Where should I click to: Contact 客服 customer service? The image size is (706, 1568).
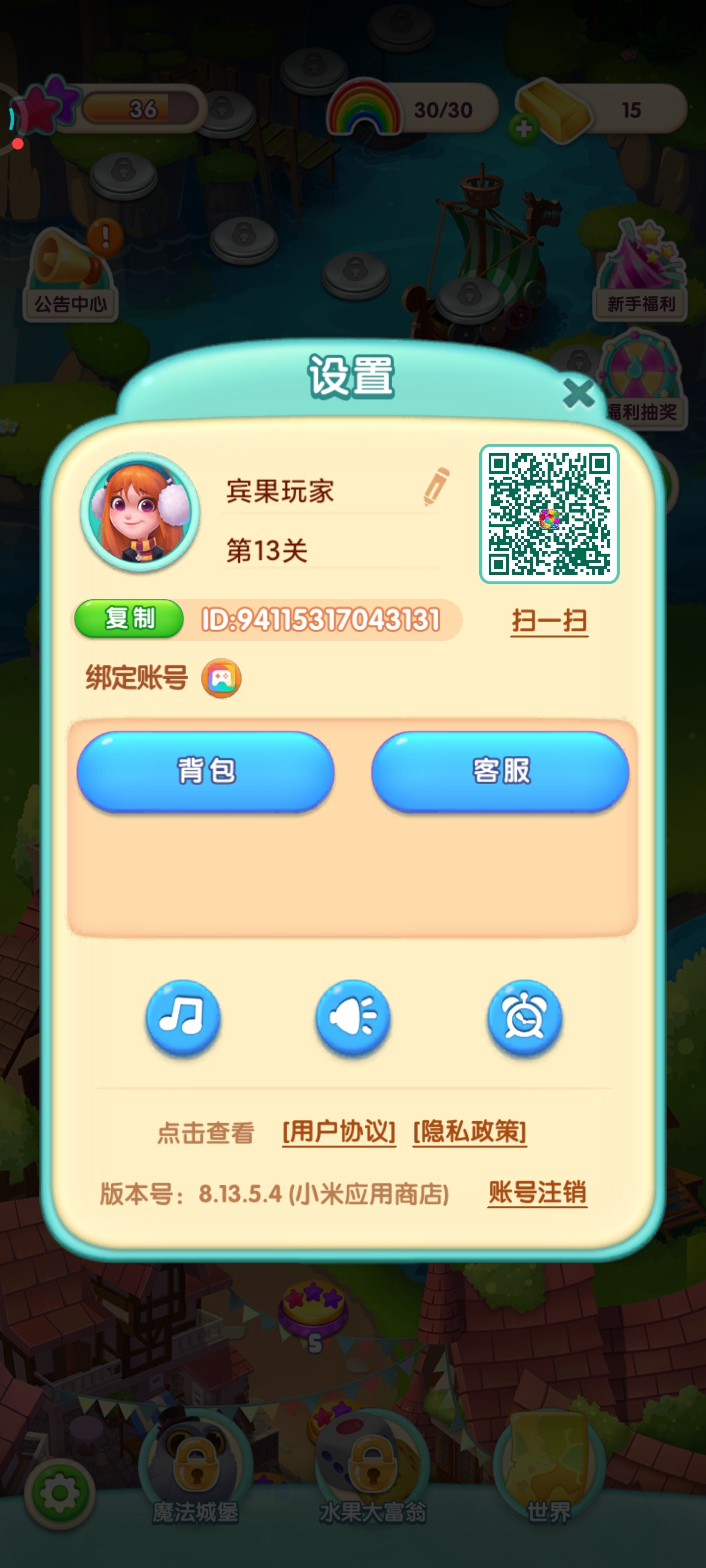(500, 771)
